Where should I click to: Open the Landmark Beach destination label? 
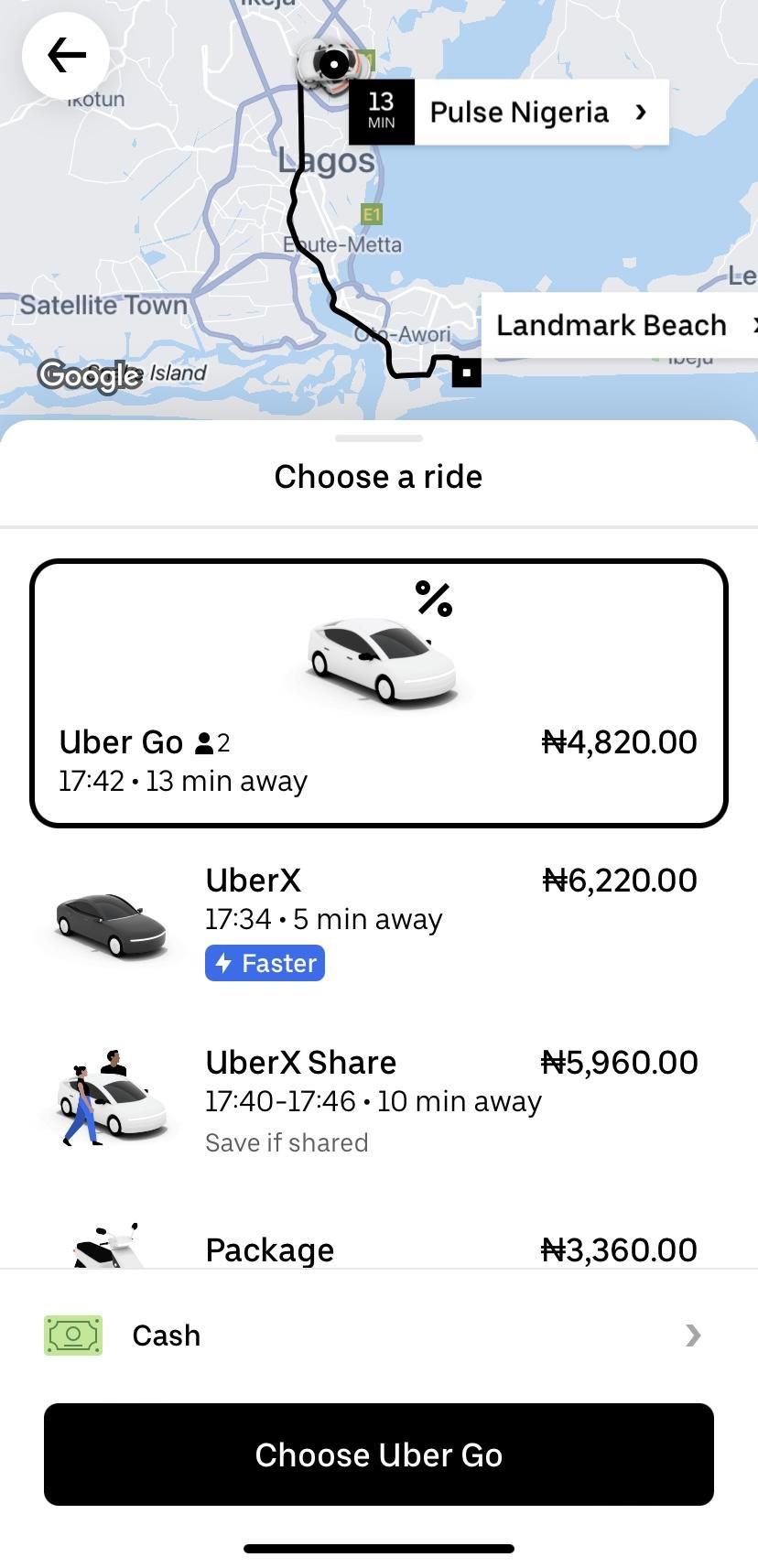[612, 325]
